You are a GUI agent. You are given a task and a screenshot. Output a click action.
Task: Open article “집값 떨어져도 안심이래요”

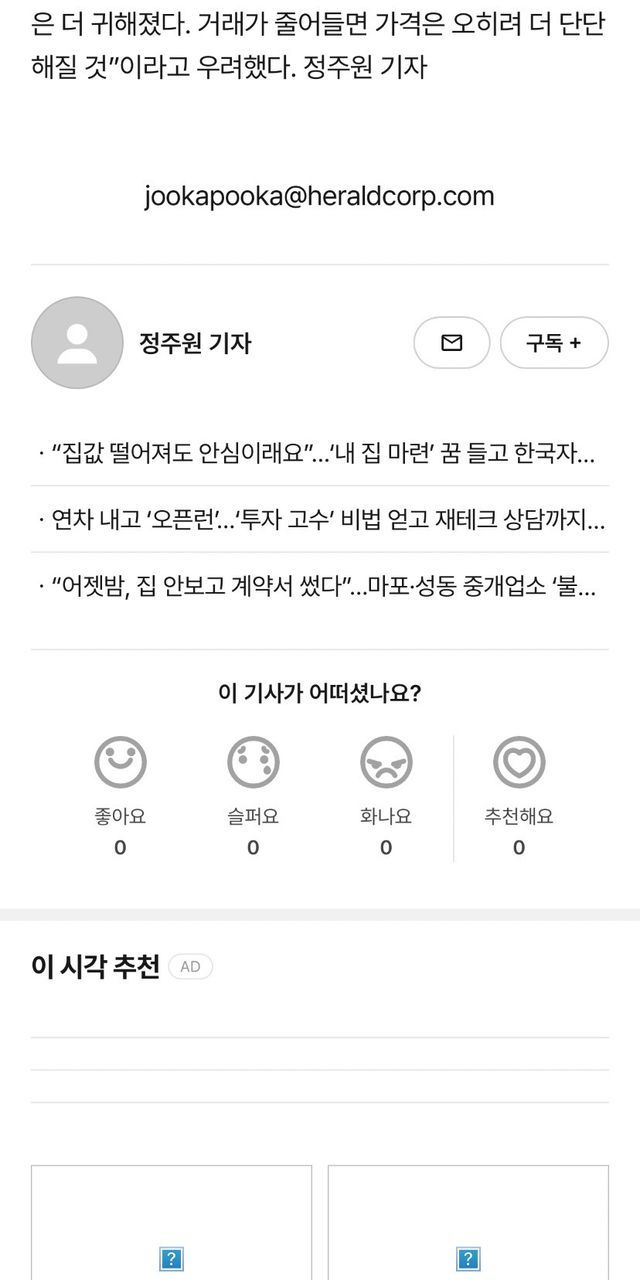[320, 454]
